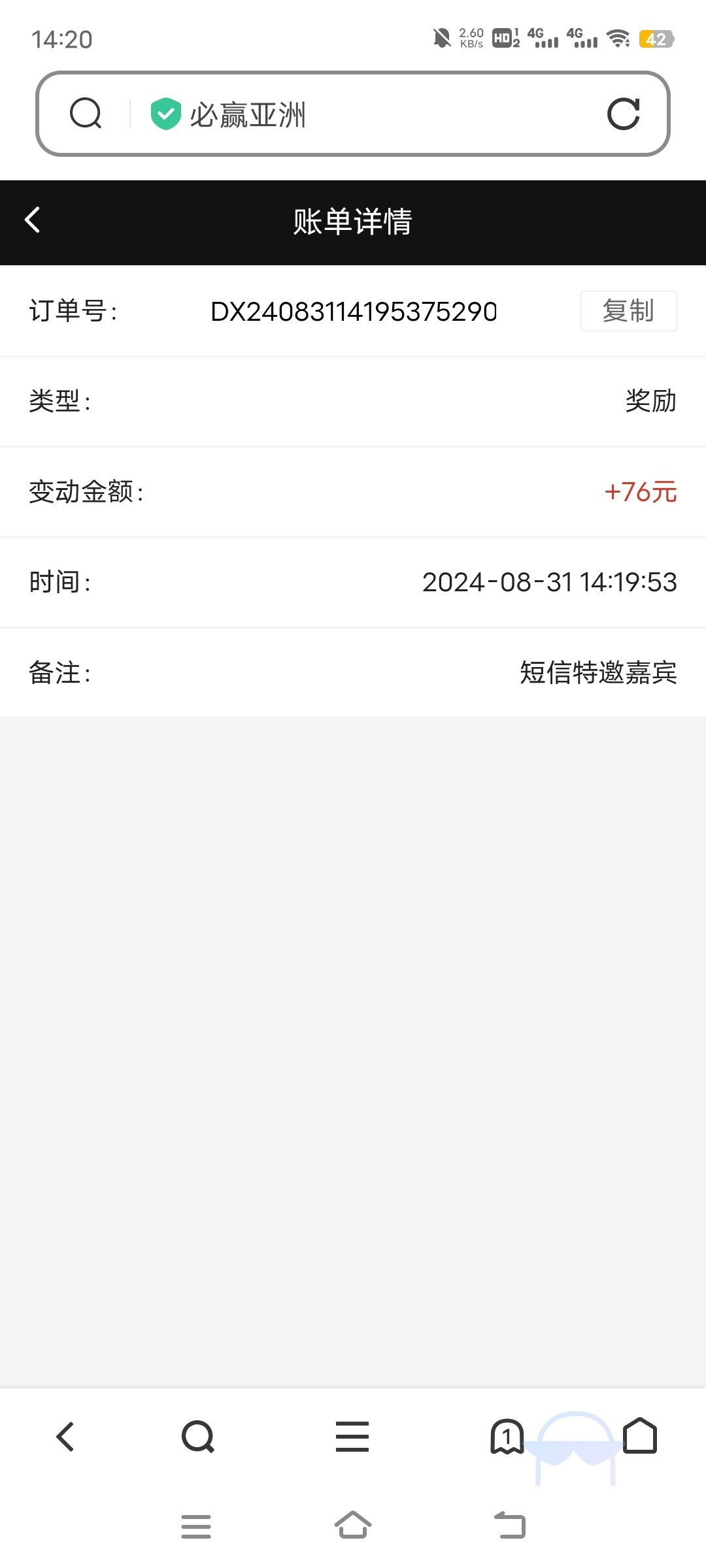Go back from the 账单详情 page
Screen dimensions: 706x1568
pos(33,220)
